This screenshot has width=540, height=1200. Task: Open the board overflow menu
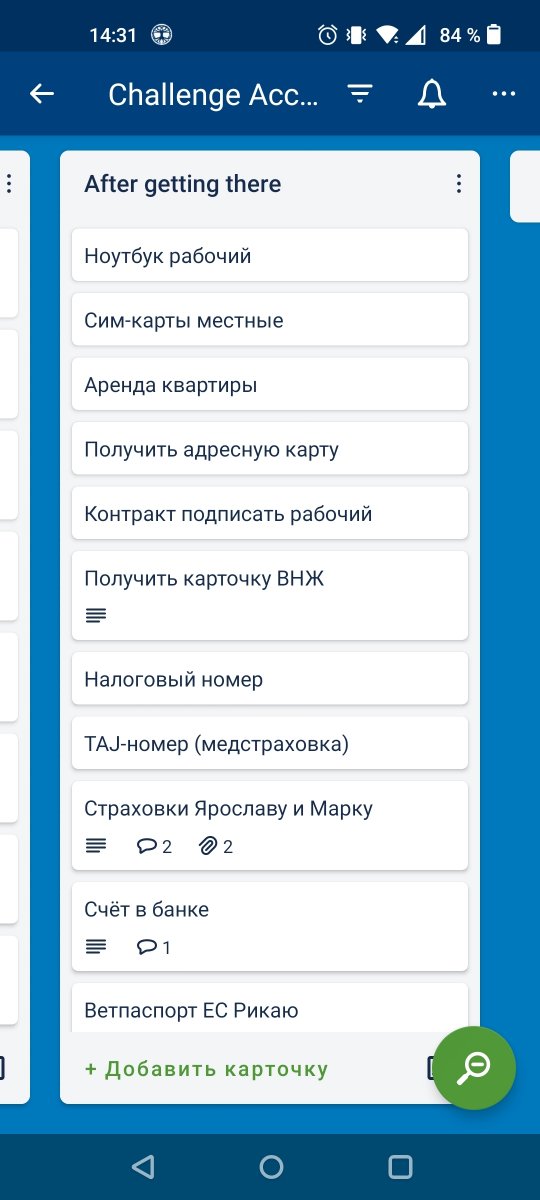coord(503,94)
